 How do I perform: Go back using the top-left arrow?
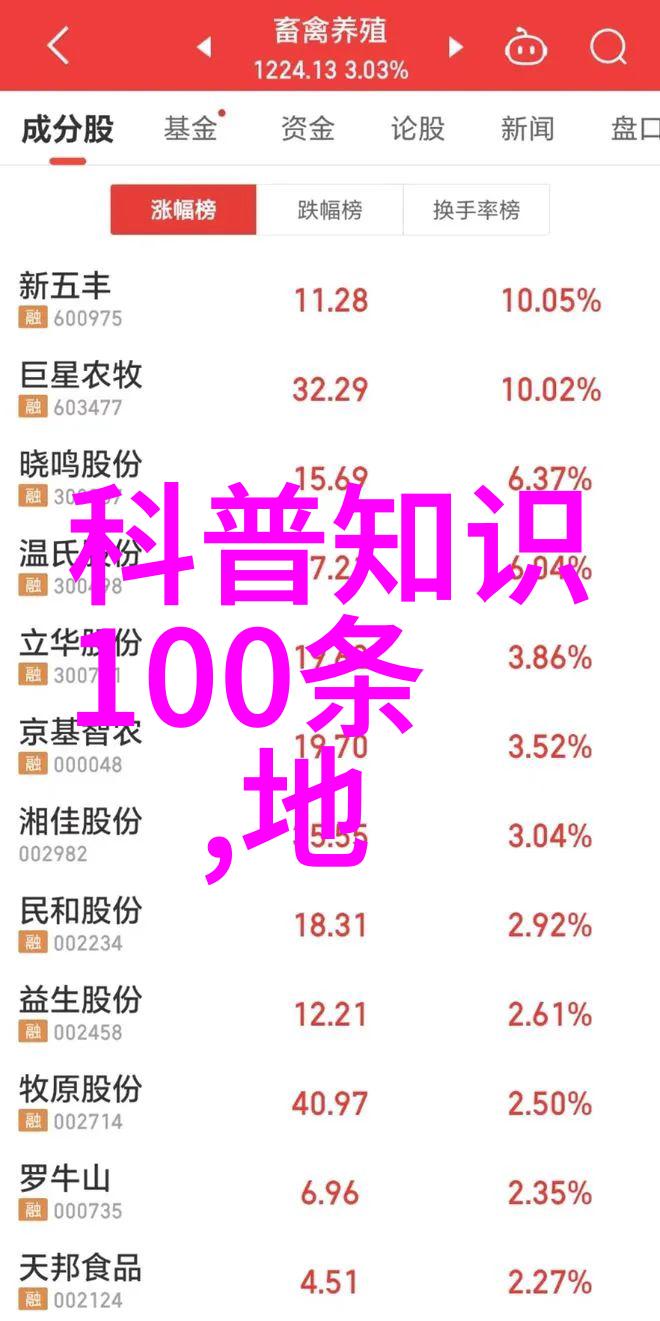pos(57,46)
